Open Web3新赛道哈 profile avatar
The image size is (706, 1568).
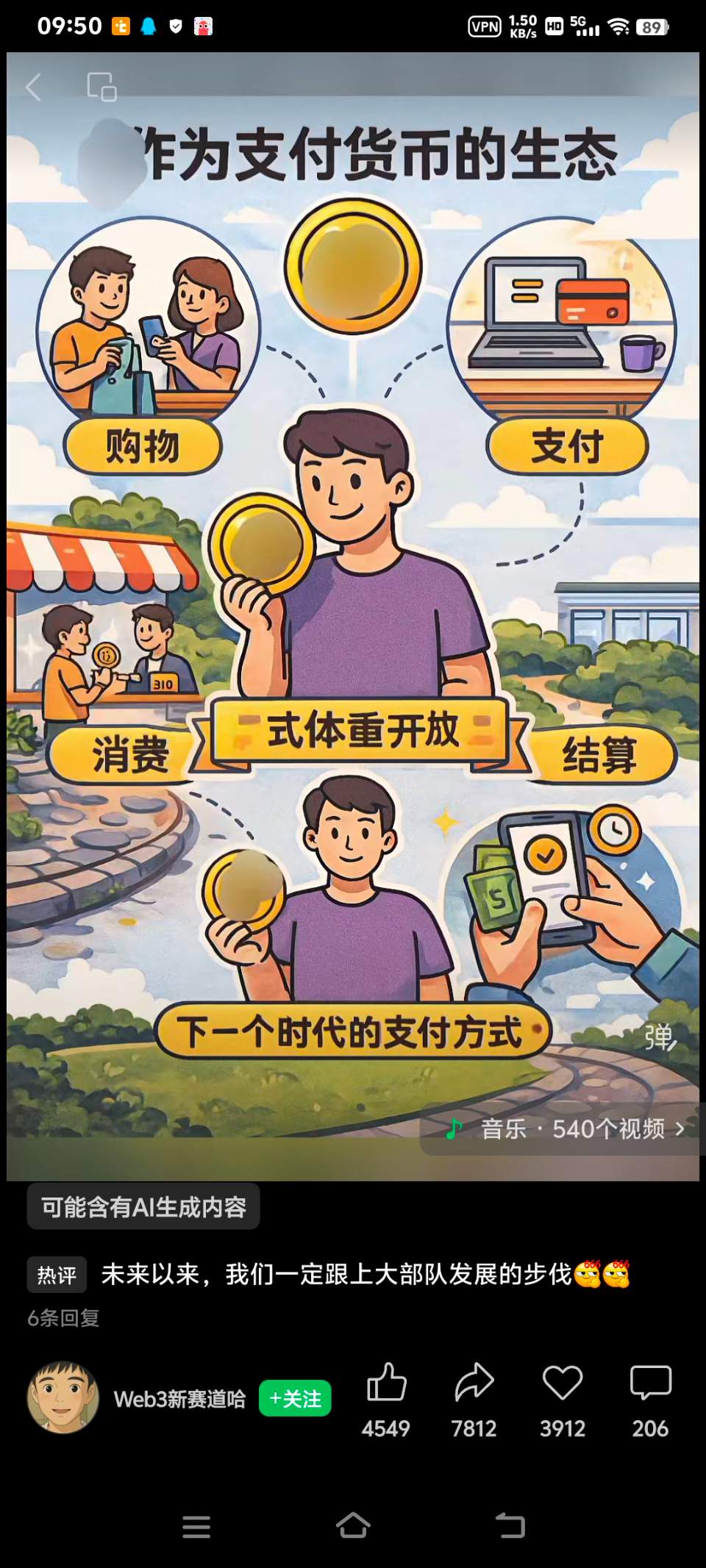(x=63, y=1397)
